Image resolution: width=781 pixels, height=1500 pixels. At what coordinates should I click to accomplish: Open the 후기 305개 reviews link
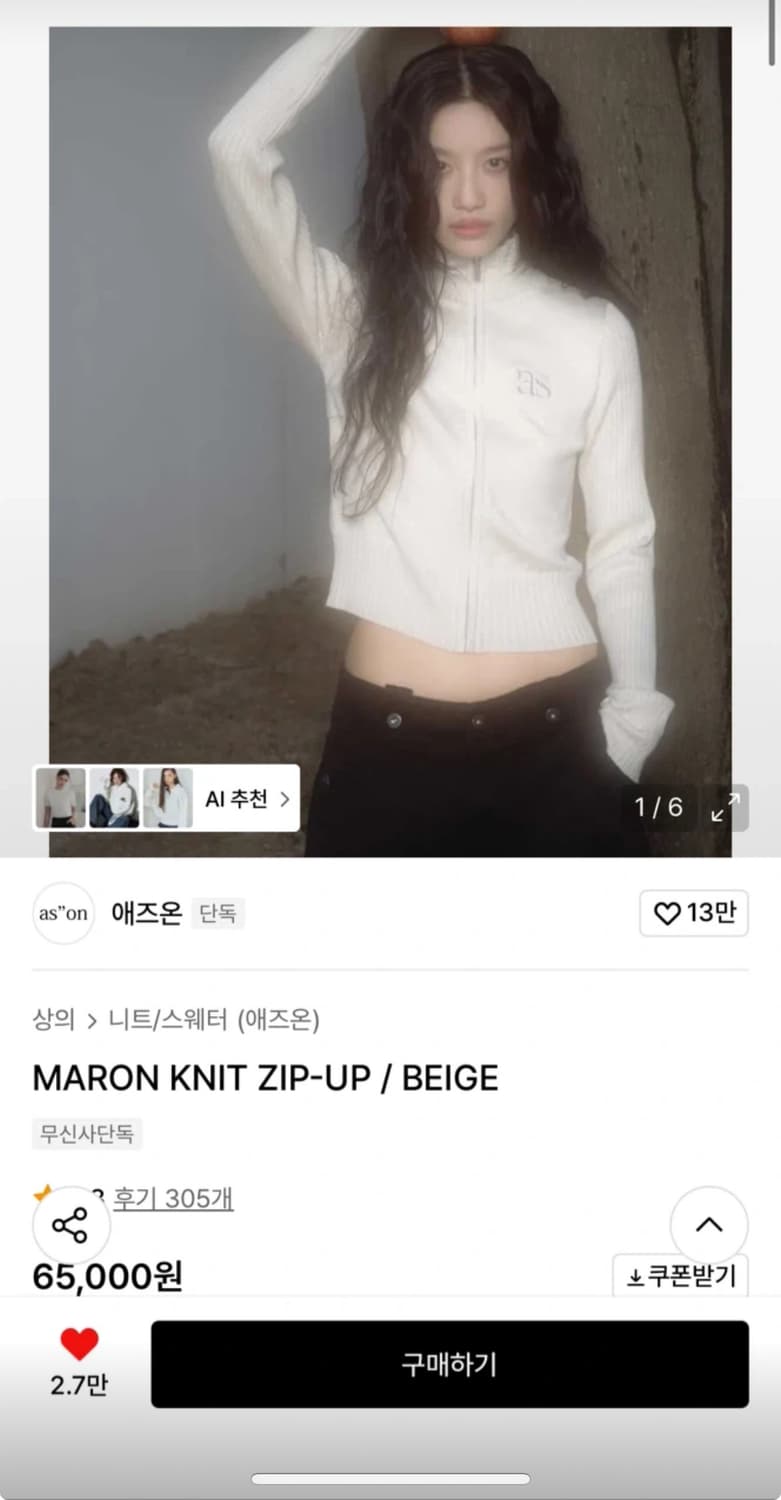coord(170,1200)
